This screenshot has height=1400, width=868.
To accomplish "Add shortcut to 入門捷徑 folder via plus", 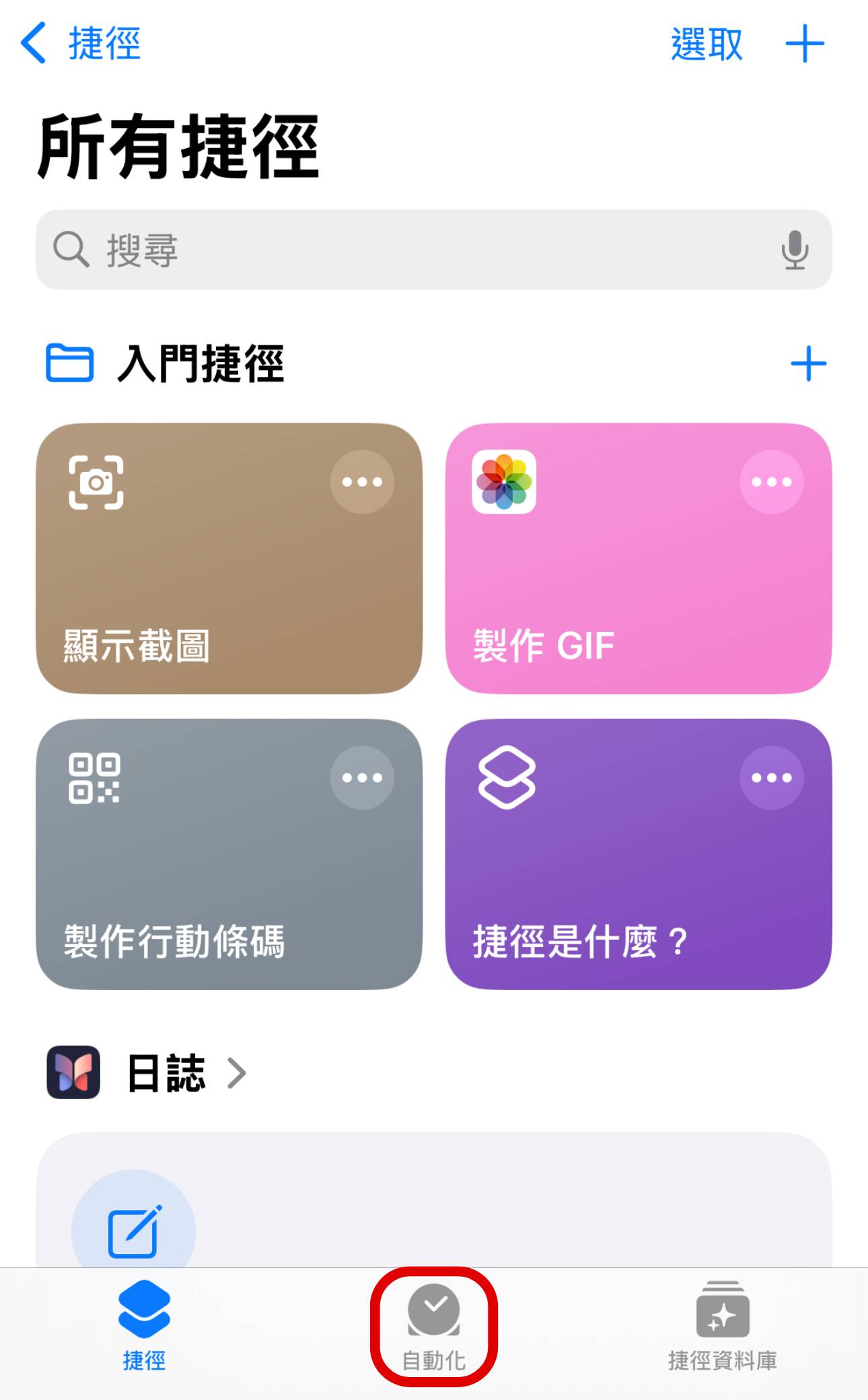I will [810, 363].
